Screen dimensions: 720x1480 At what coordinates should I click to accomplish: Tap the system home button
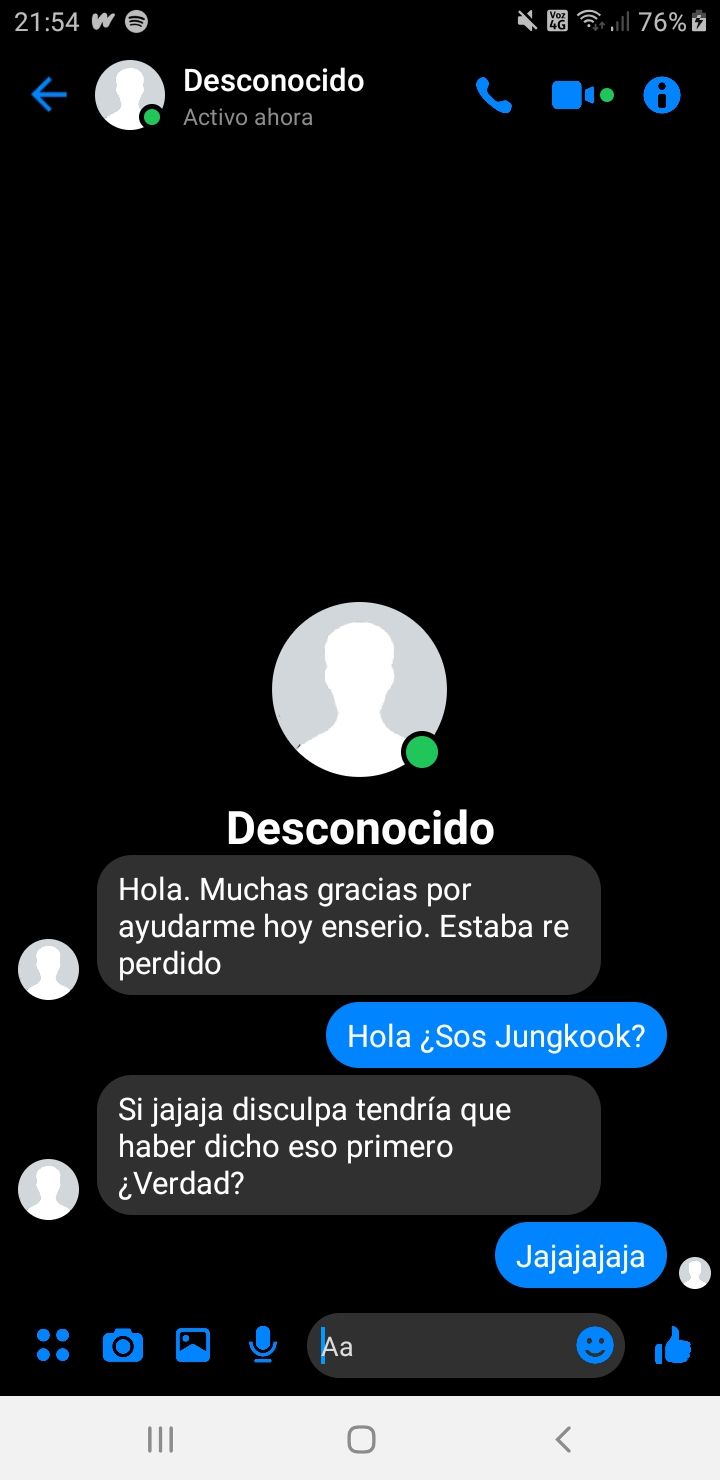[361, 1439]
